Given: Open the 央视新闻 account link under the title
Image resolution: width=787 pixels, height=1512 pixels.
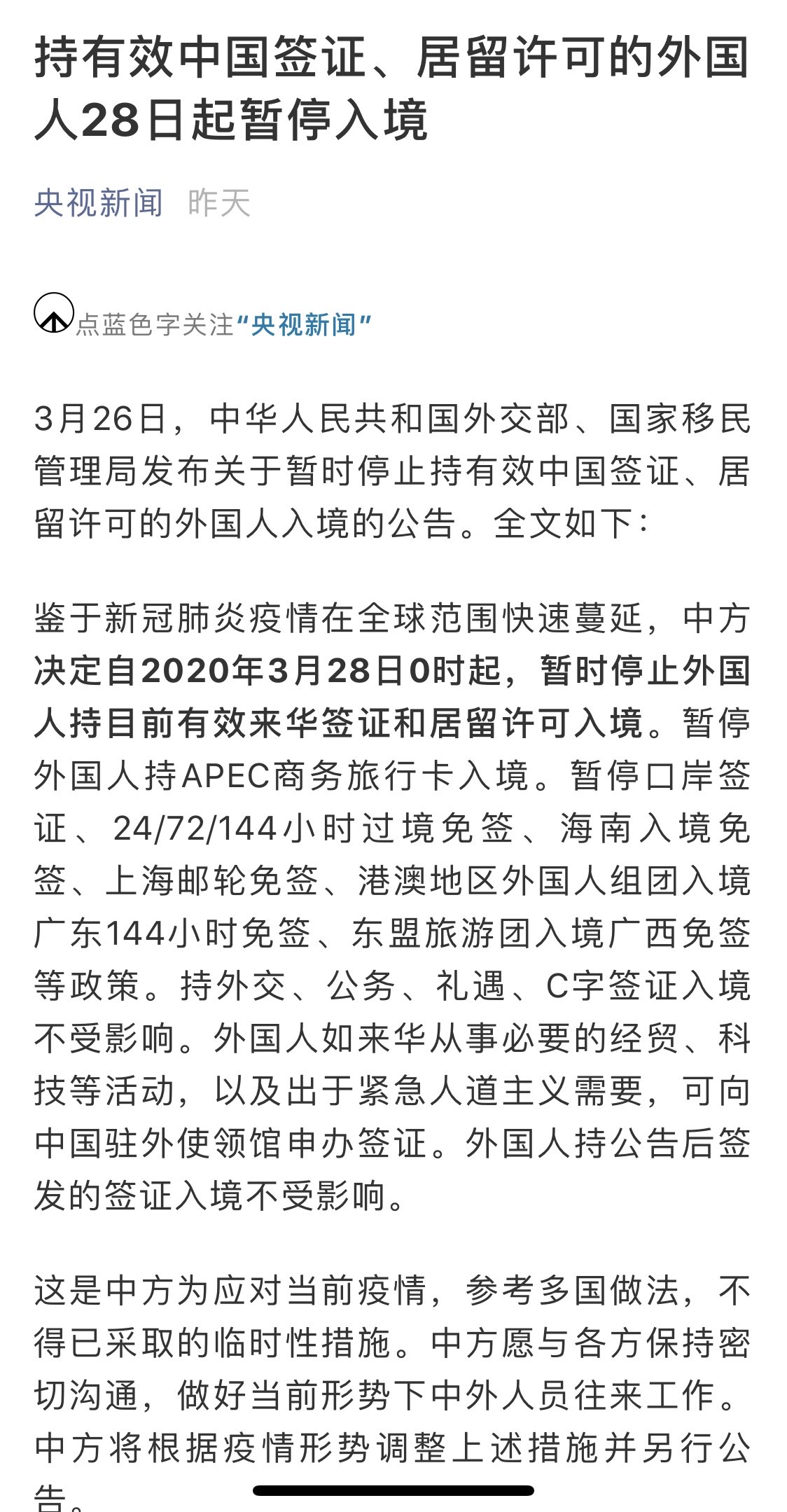Looking at the screenshot, I should [x=99, y=203].
